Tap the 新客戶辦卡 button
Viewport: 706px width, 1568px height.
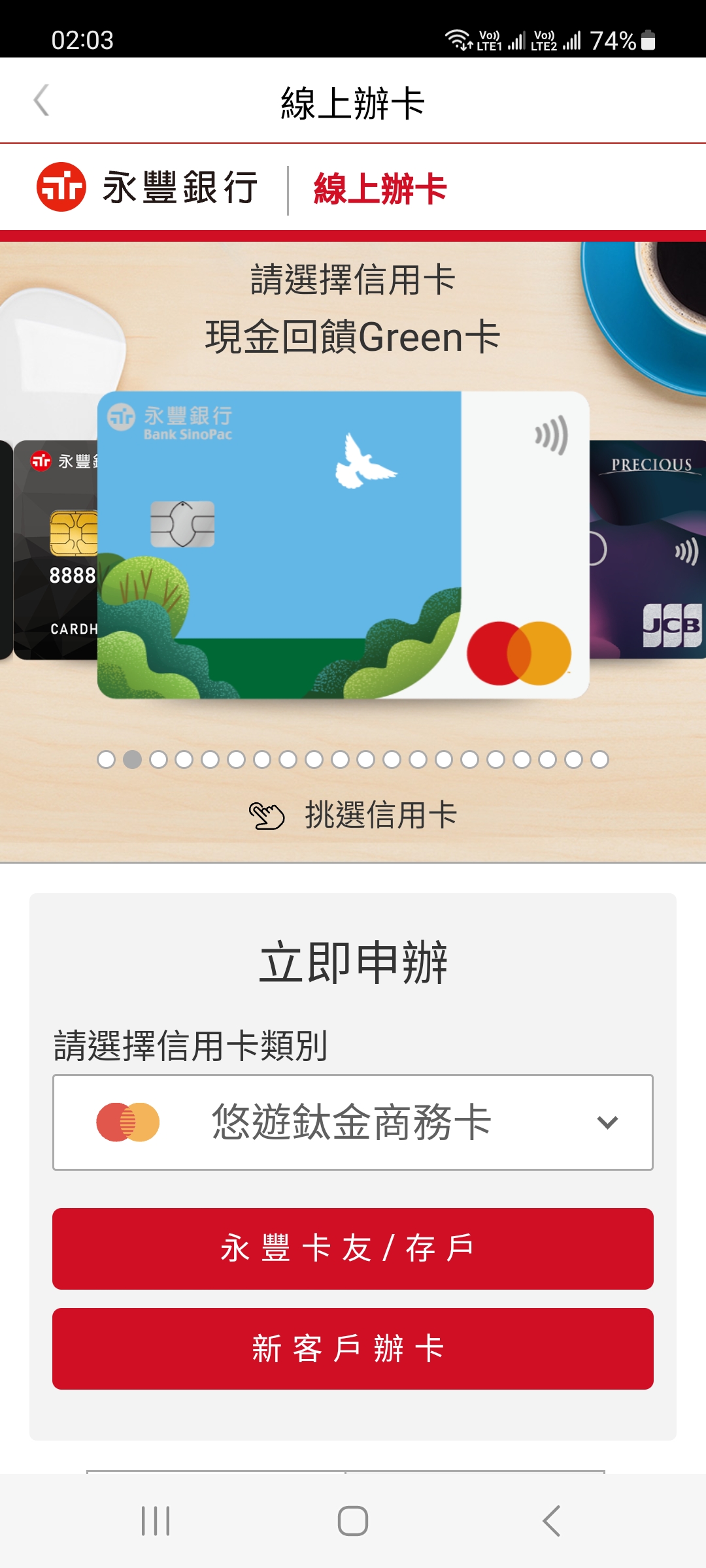pos(353,1348)
